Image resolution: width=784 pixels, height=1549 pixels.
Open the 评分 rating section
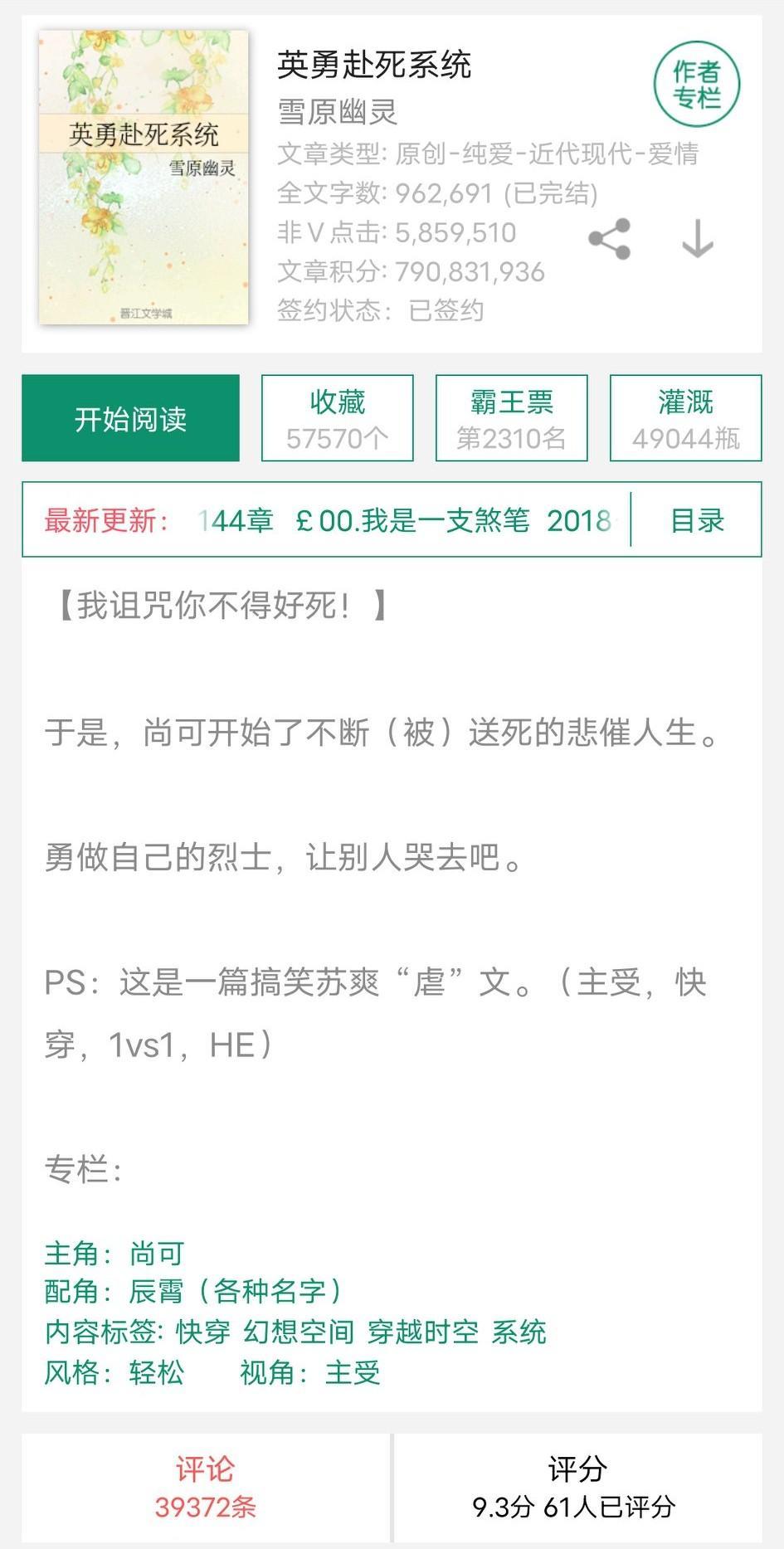577,1488
